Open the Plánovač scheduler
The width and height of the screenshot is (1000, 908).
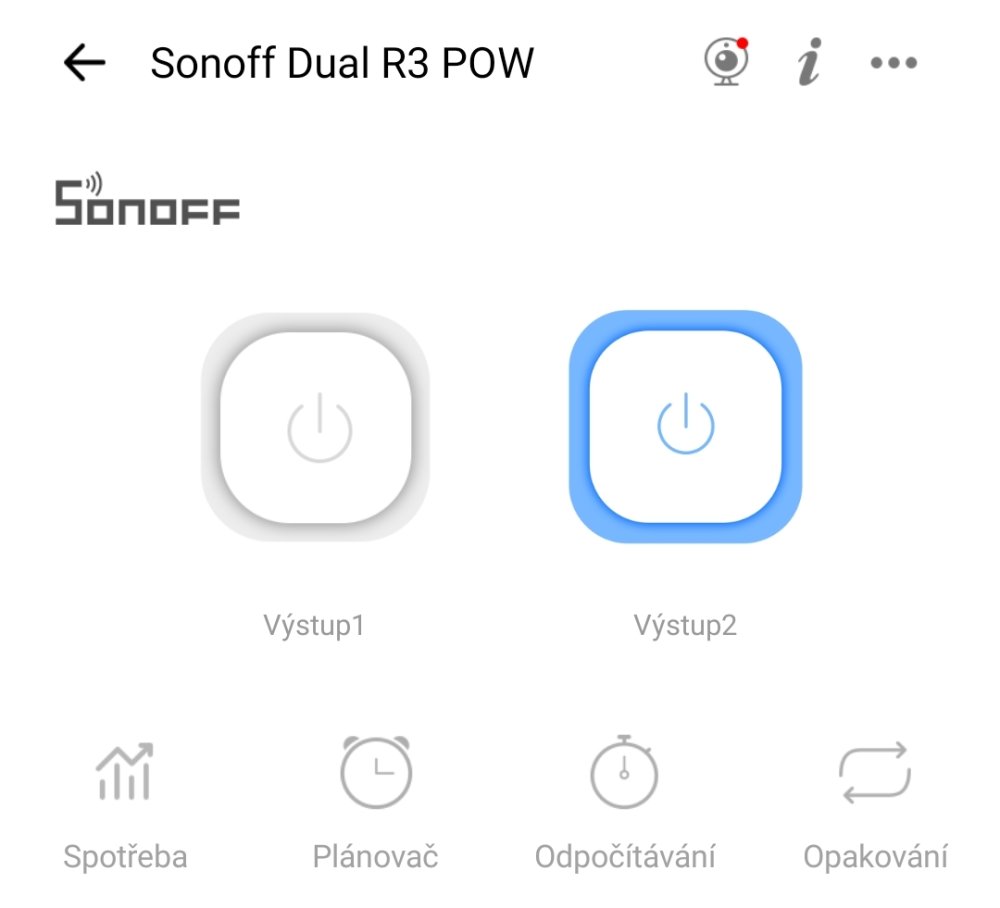pyautogui.click(x=375, y=798)
